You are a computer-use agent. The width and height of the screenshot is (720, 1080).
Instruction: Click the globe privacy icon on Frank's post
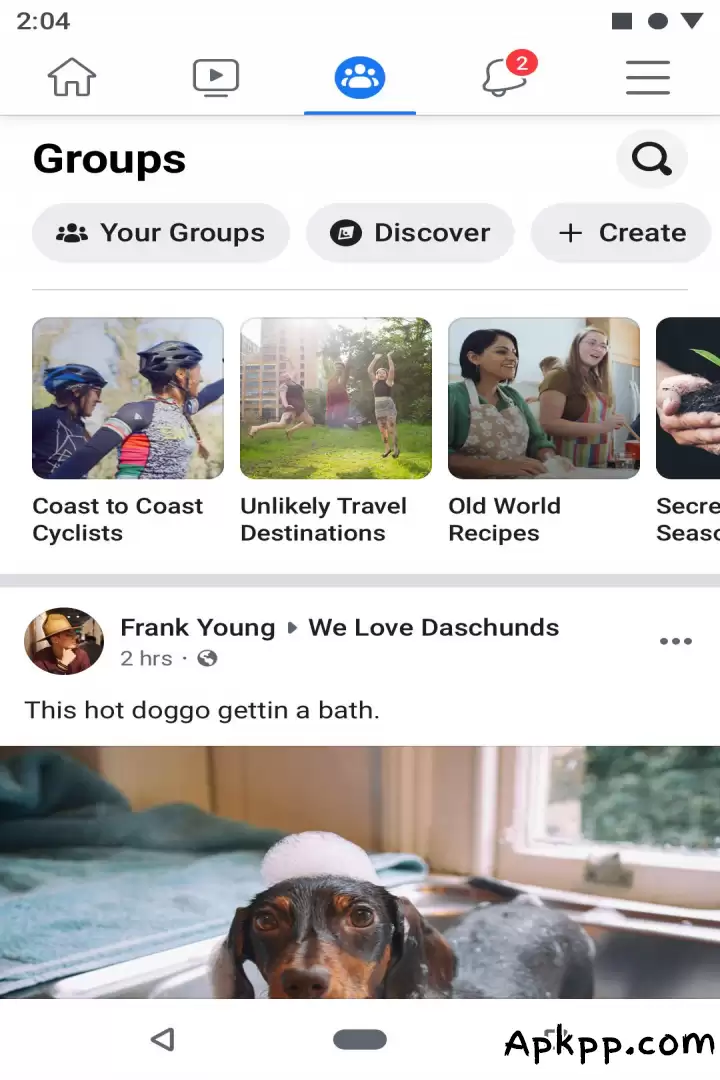point(205,659)
